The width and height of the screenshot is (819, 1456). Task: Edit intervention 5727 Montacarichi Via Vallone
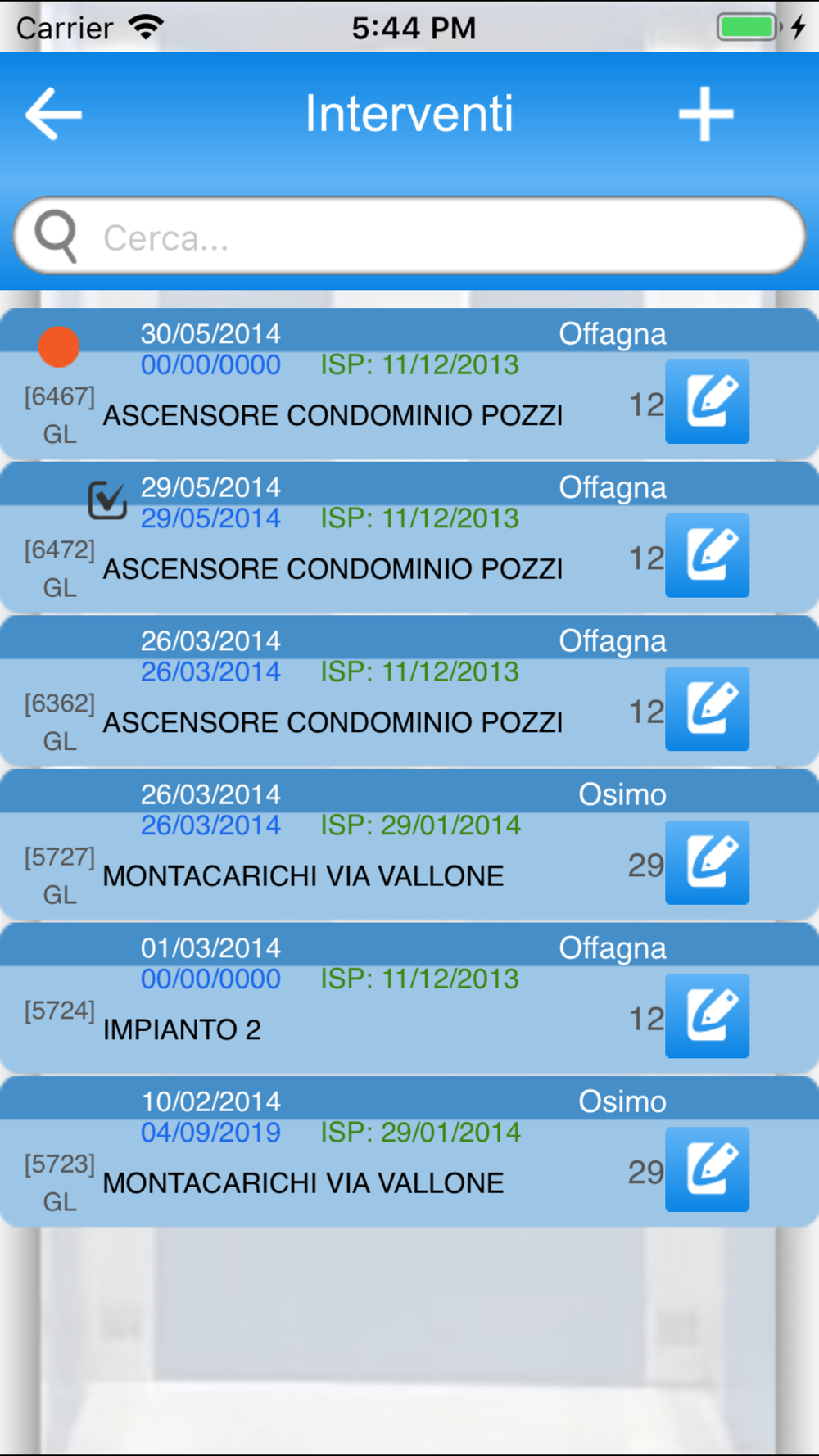708,862
